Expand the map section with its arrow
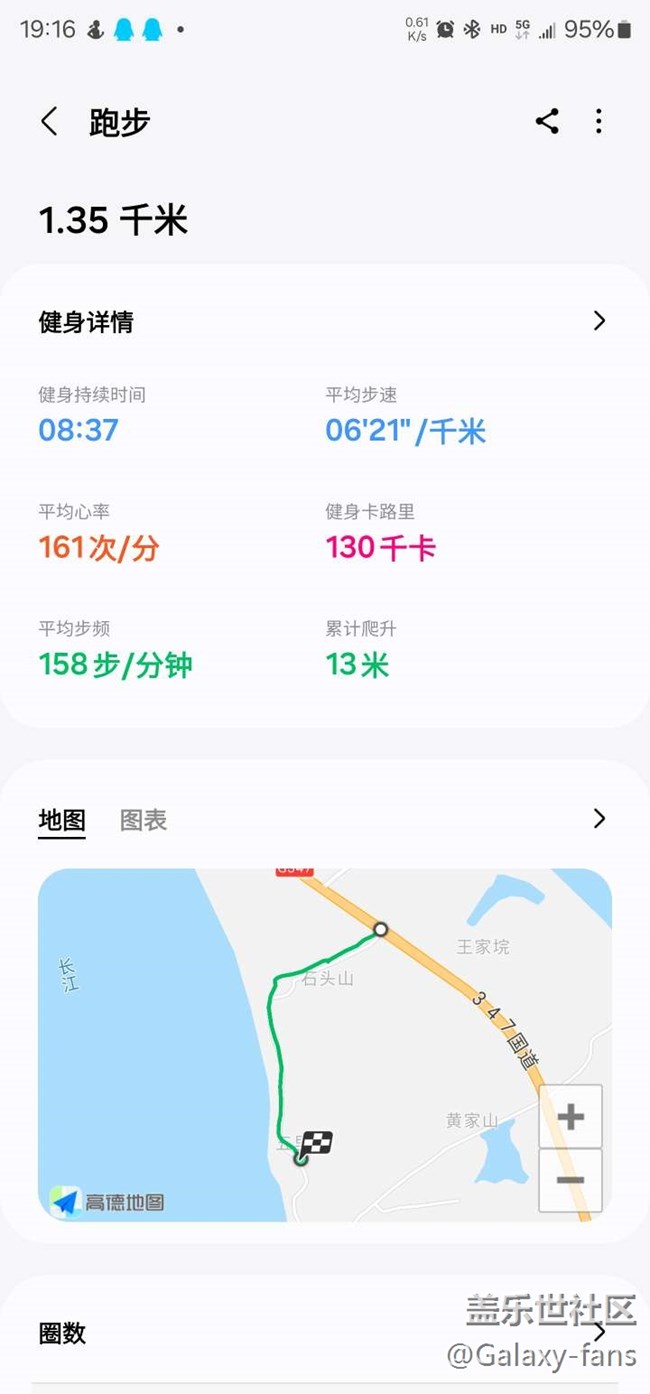The image size is (650, 1394). pyautogui.click(x=599, y=818)
